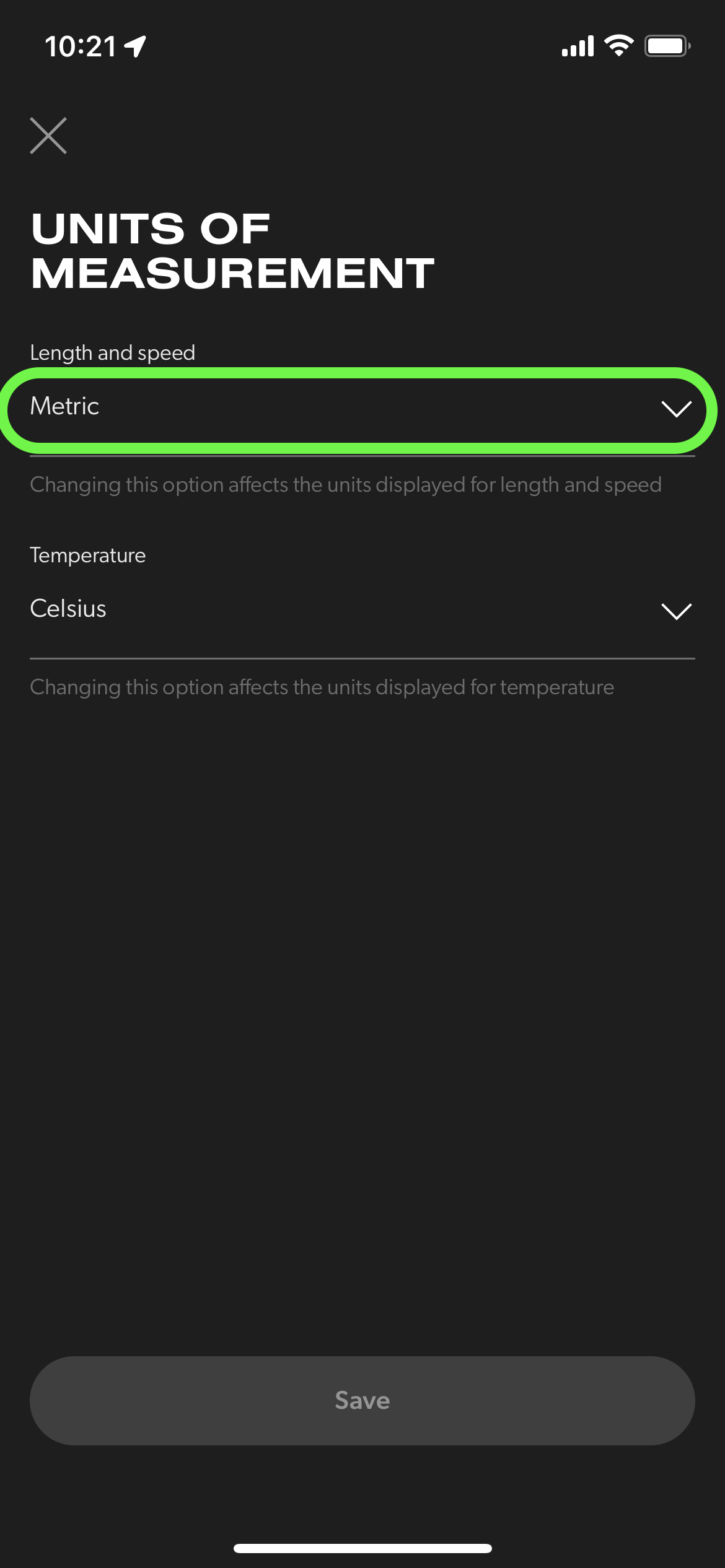The width and height of the screenshot is (725, 1568).
Task: Open the Length and speed Metric dropdown
Action: (x=362, y=409)
